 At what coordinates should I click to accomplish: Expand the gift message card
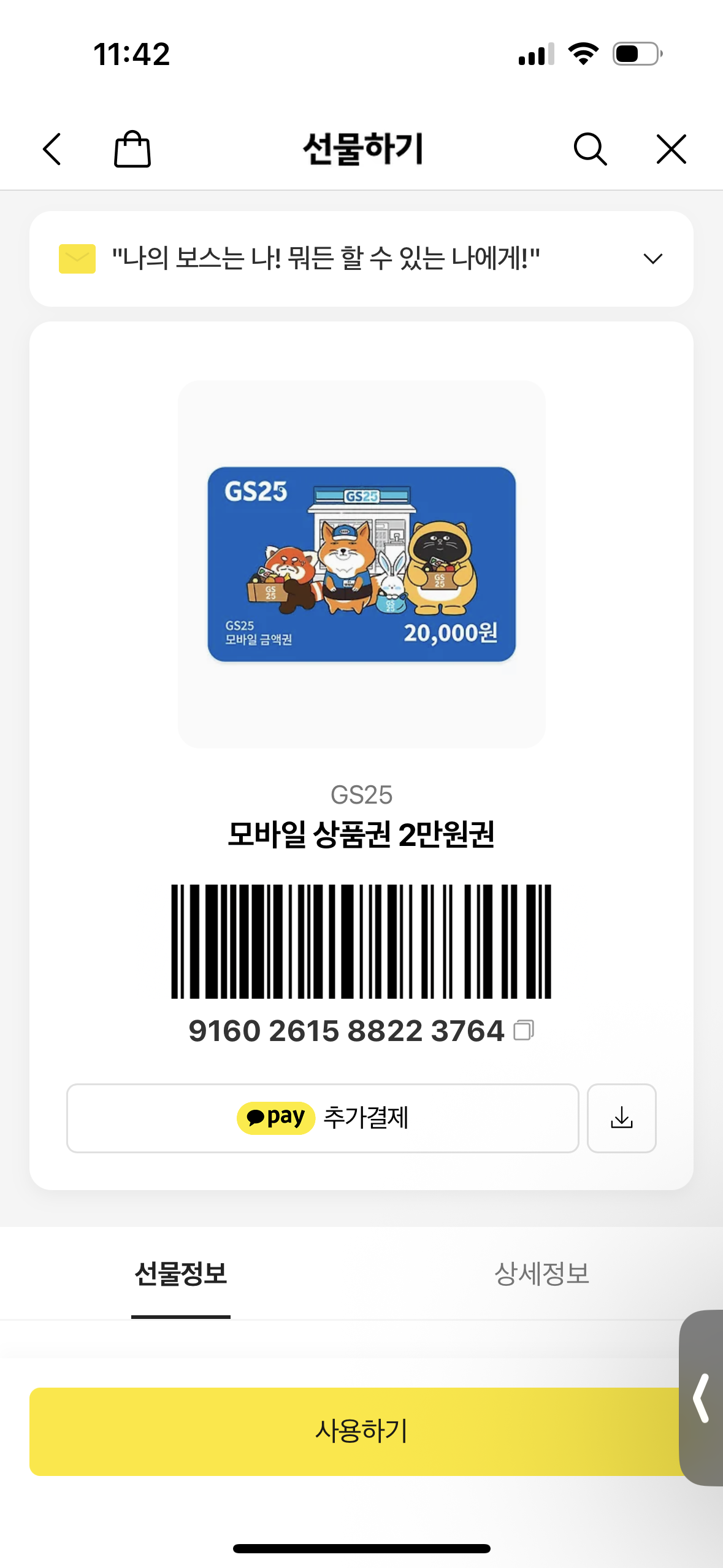pyautogui.click(x=652, y=259)
